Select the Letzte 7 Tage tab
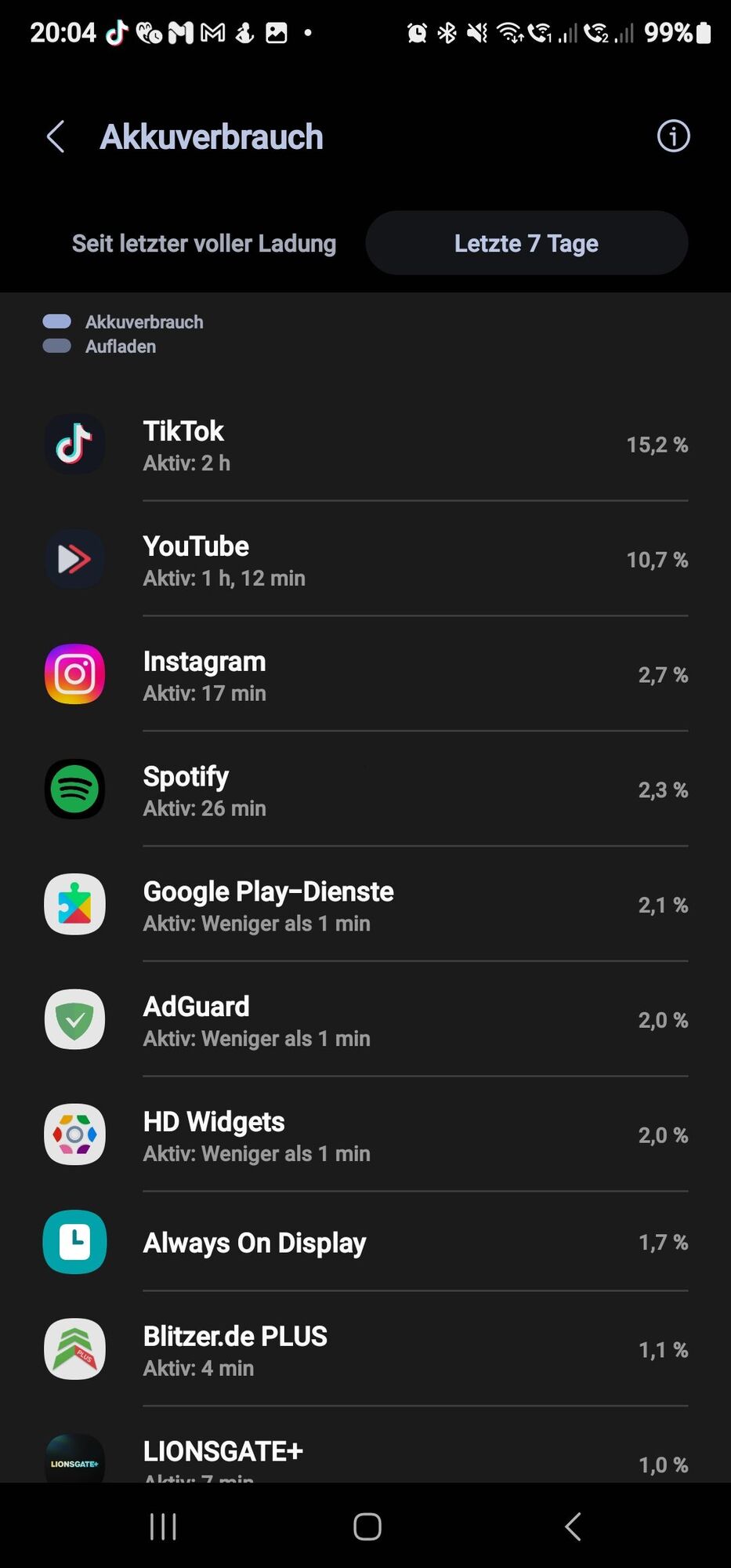The width and height of the screenshot is (731, 1568). click(527, 243)
